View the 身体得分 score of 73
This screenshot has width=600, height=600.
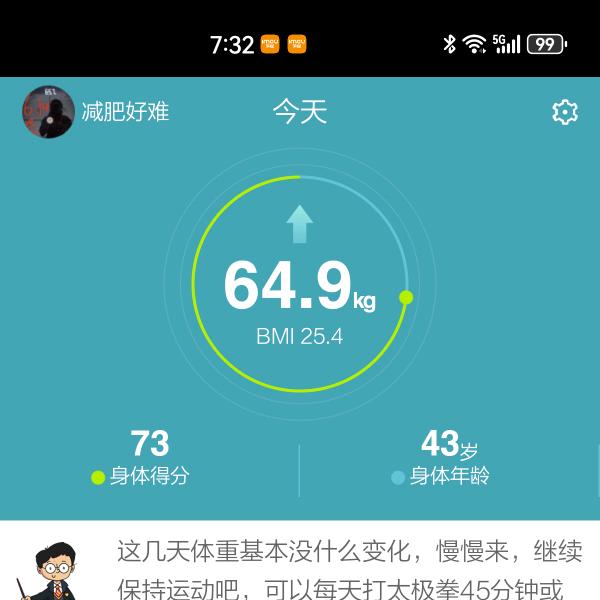point(148,457)
